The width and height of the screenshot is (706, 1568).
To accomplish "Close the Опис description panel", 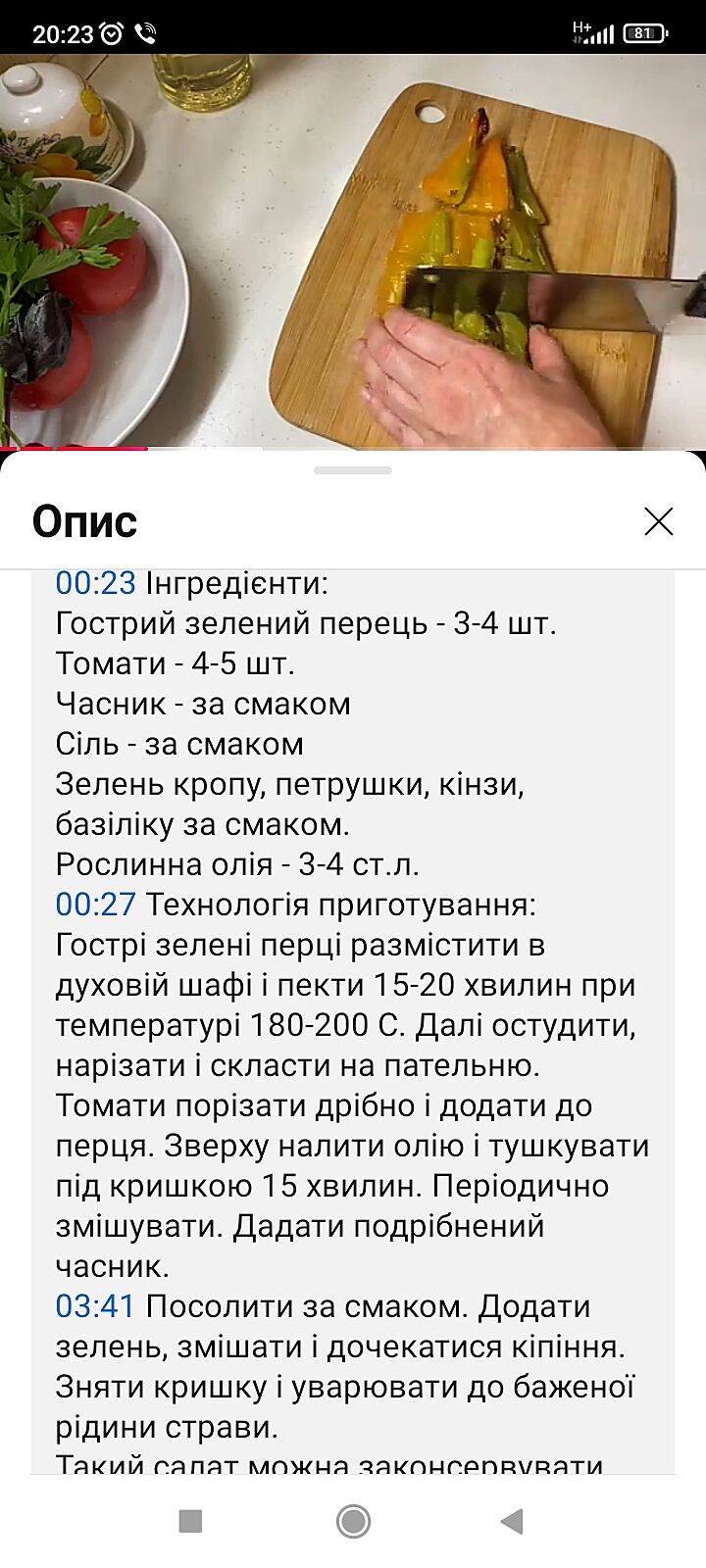I will 658,521.
